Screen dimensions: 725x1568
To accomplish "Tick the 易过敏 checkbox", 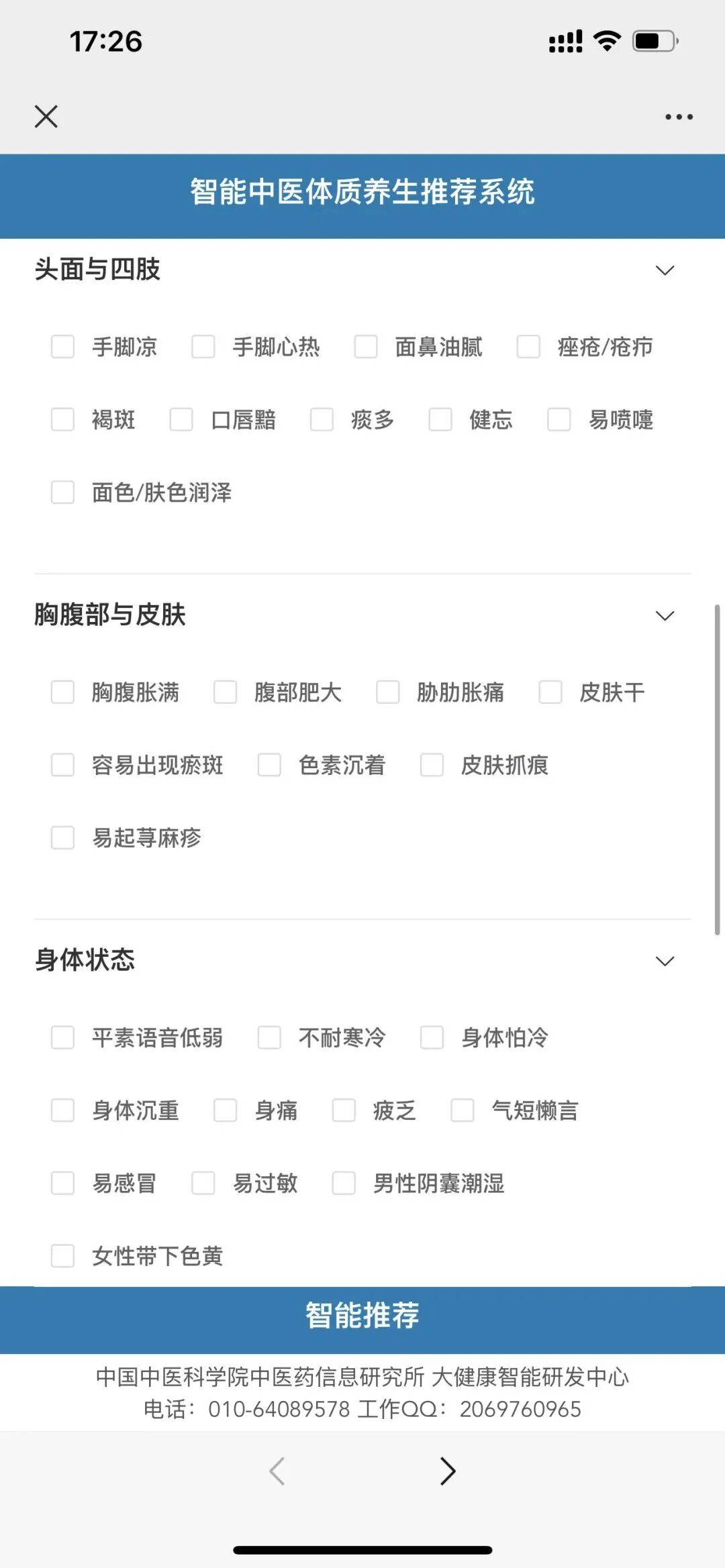I will (203, 1183).
